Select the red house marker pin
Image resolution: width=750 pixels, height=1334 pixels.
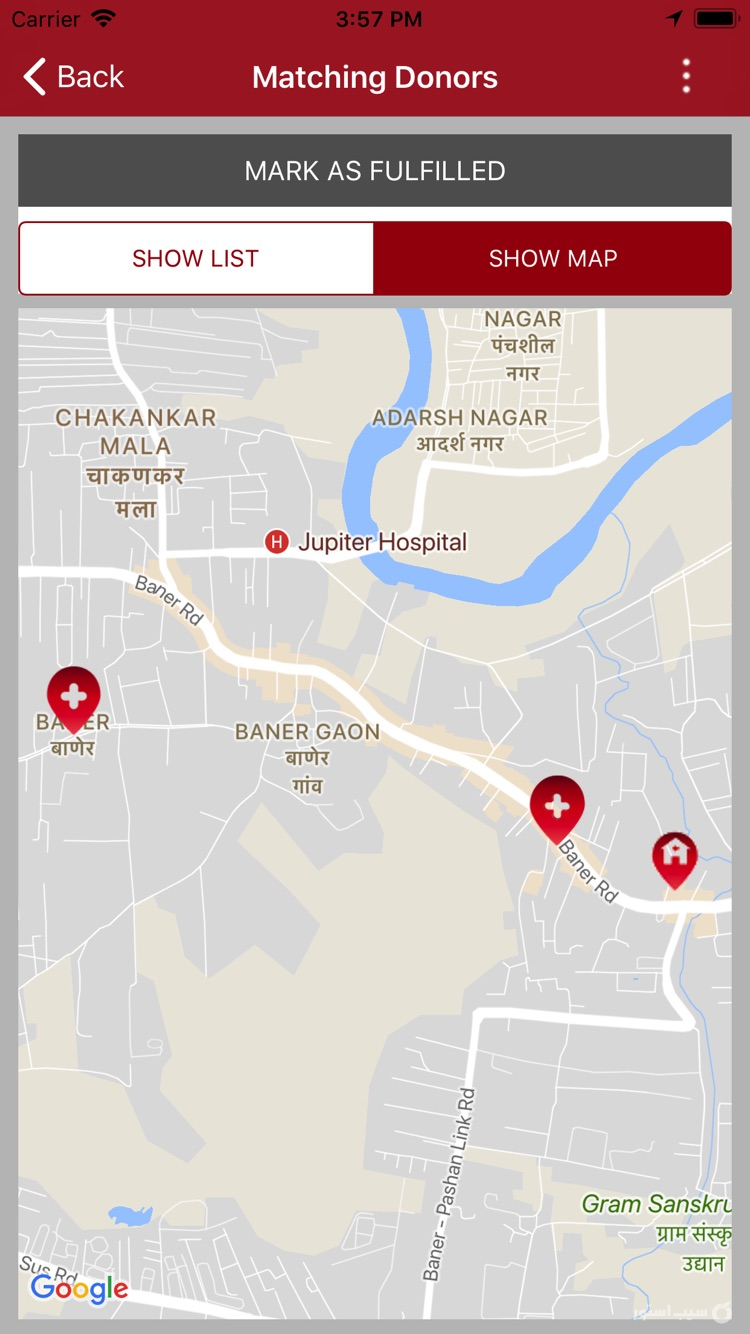[675, 857]
